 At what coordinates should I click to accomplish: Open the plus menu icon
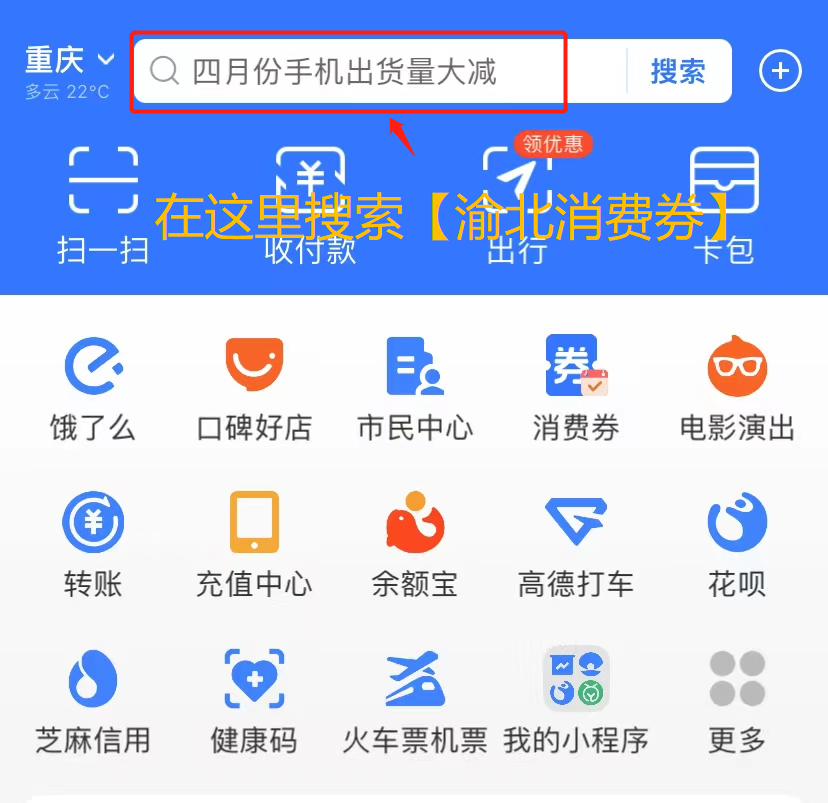click(x=780, y=71)
